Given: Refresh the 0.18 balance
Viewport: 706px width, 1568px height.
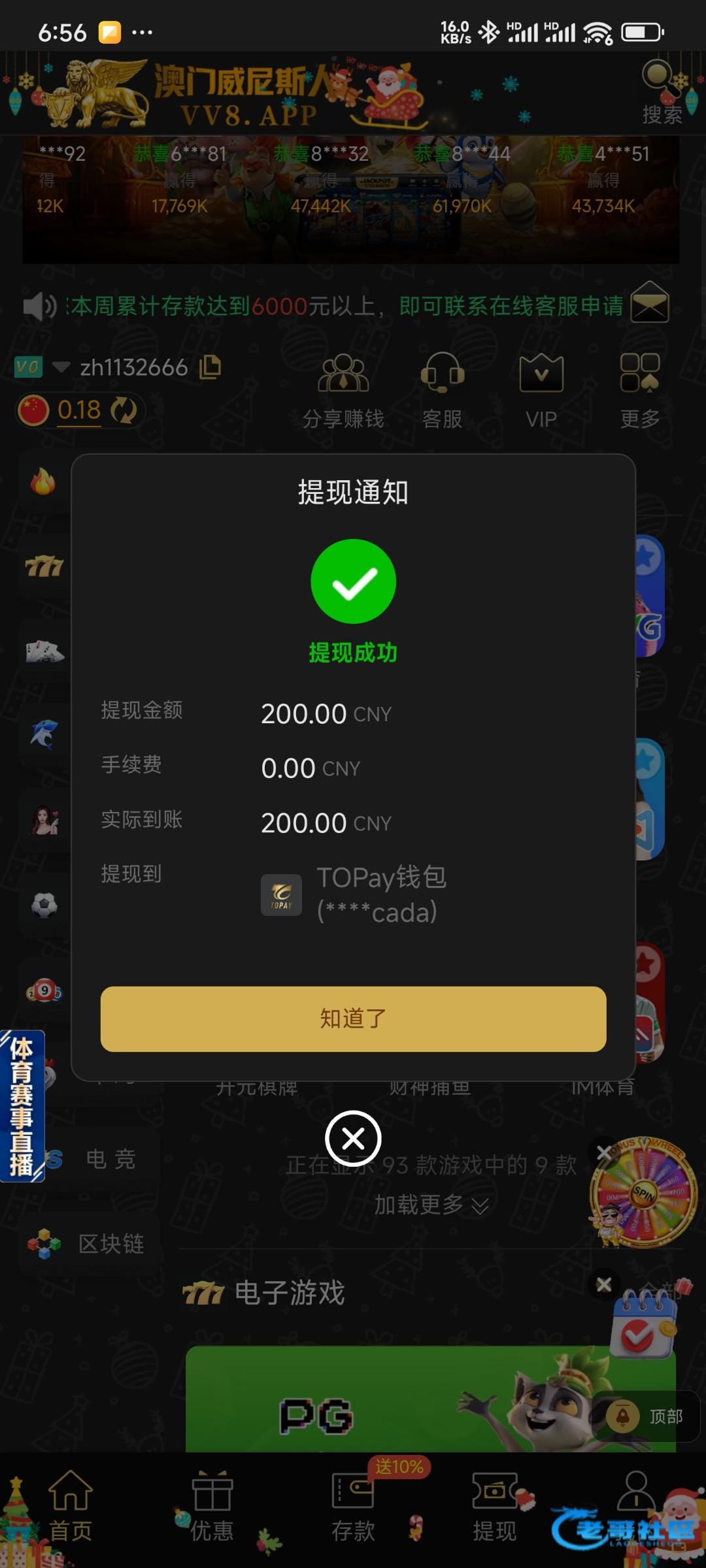Looking at the screenshot, I should tap(124, 410).
